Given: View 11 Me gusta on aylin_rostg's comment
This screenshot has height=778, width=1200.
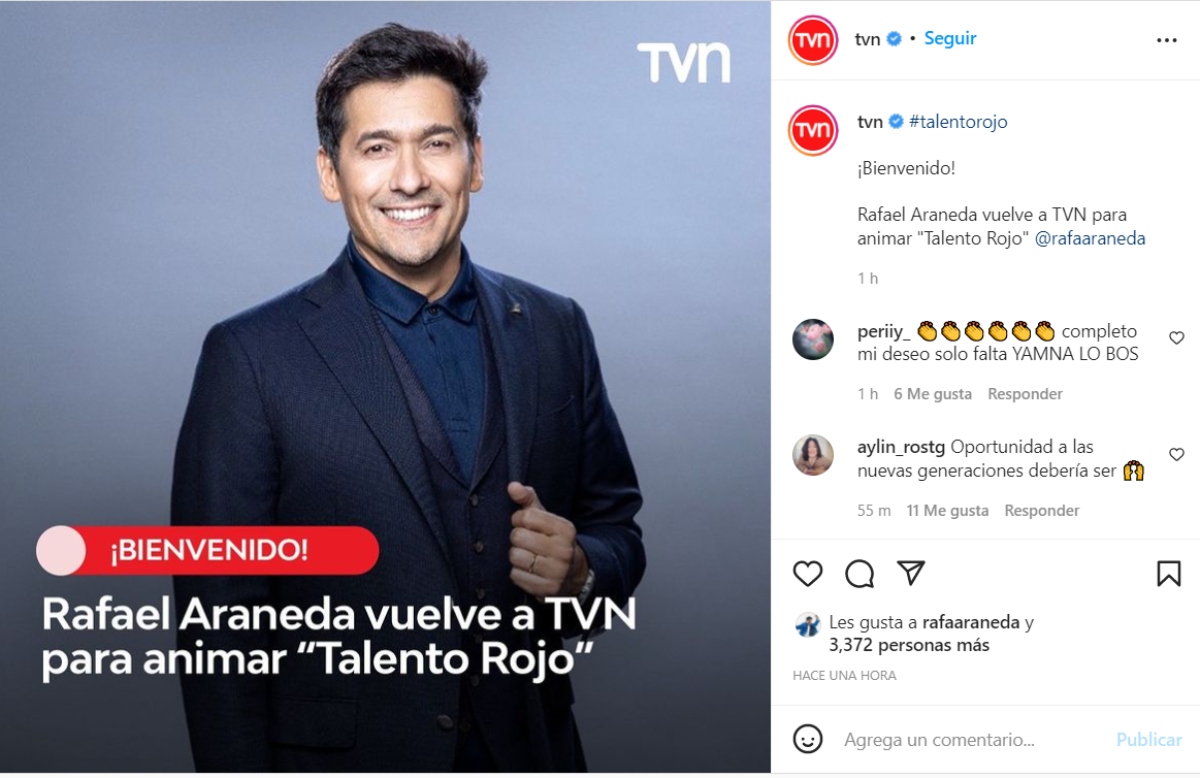Looking at the screenshot, I should (x=947, y=510).
